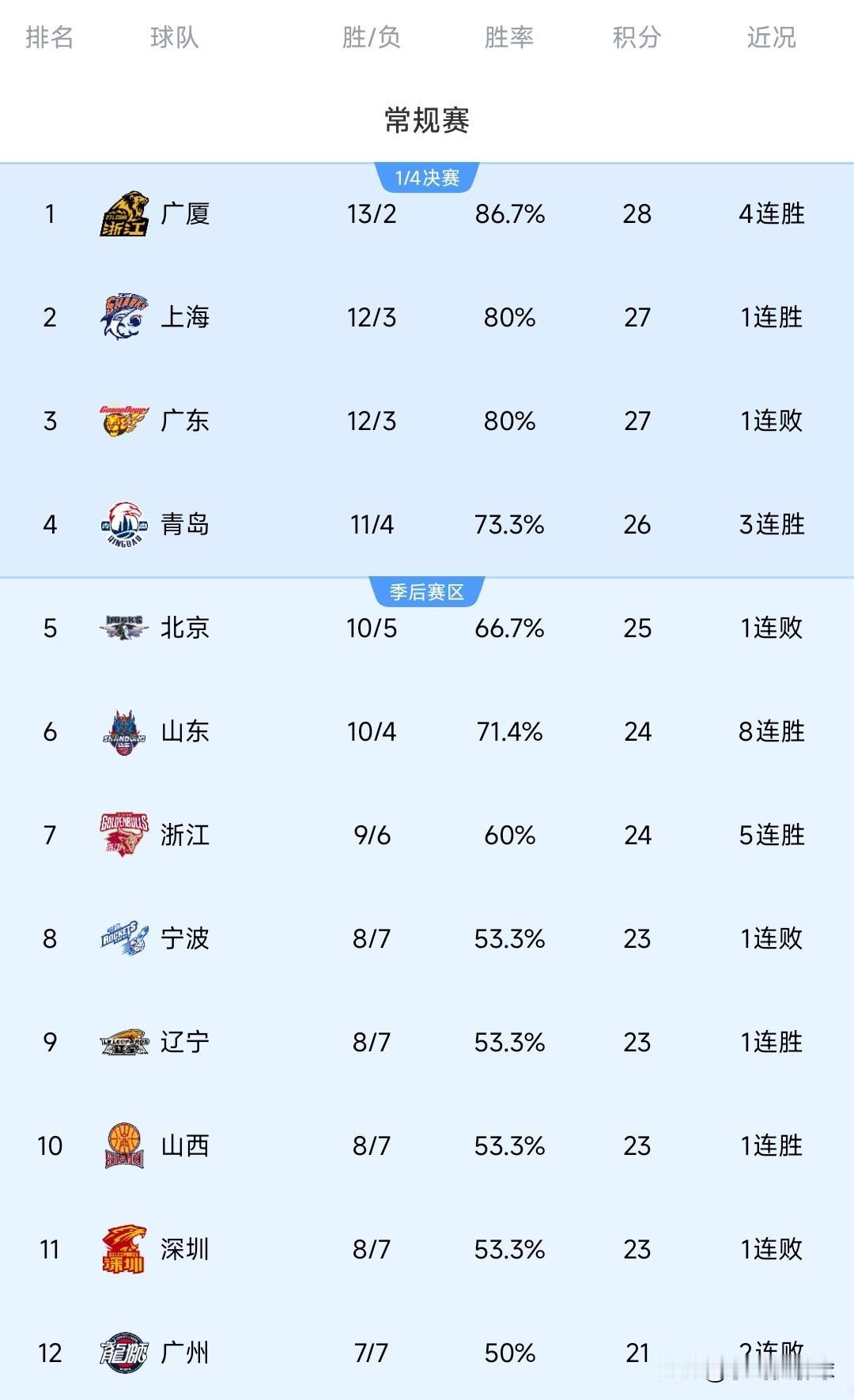Open the 广东 tigers logo

coord(123,421)
